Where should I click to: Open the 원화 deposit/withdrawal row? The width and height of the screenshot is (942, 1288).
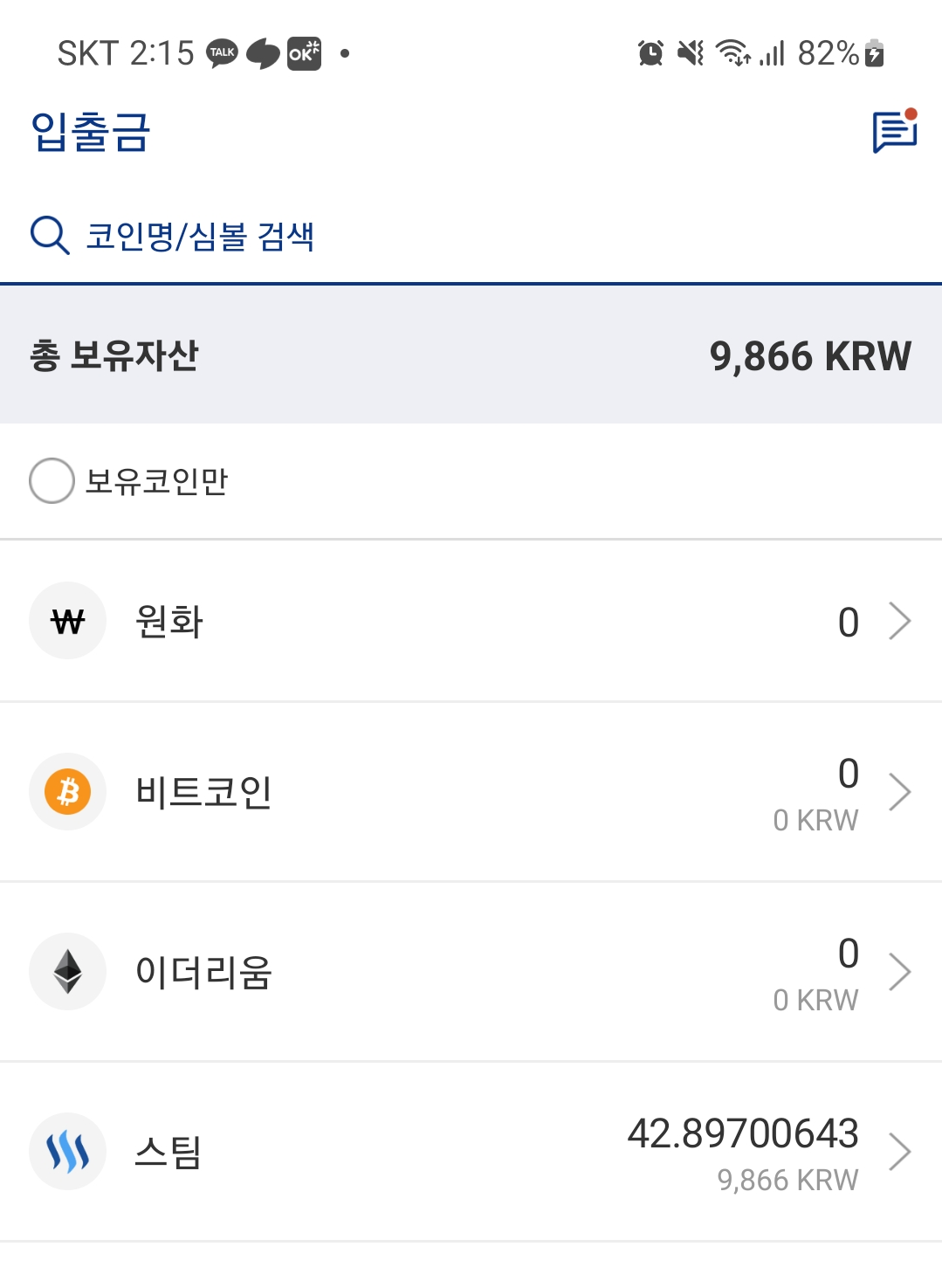click(x=471, y=622)
